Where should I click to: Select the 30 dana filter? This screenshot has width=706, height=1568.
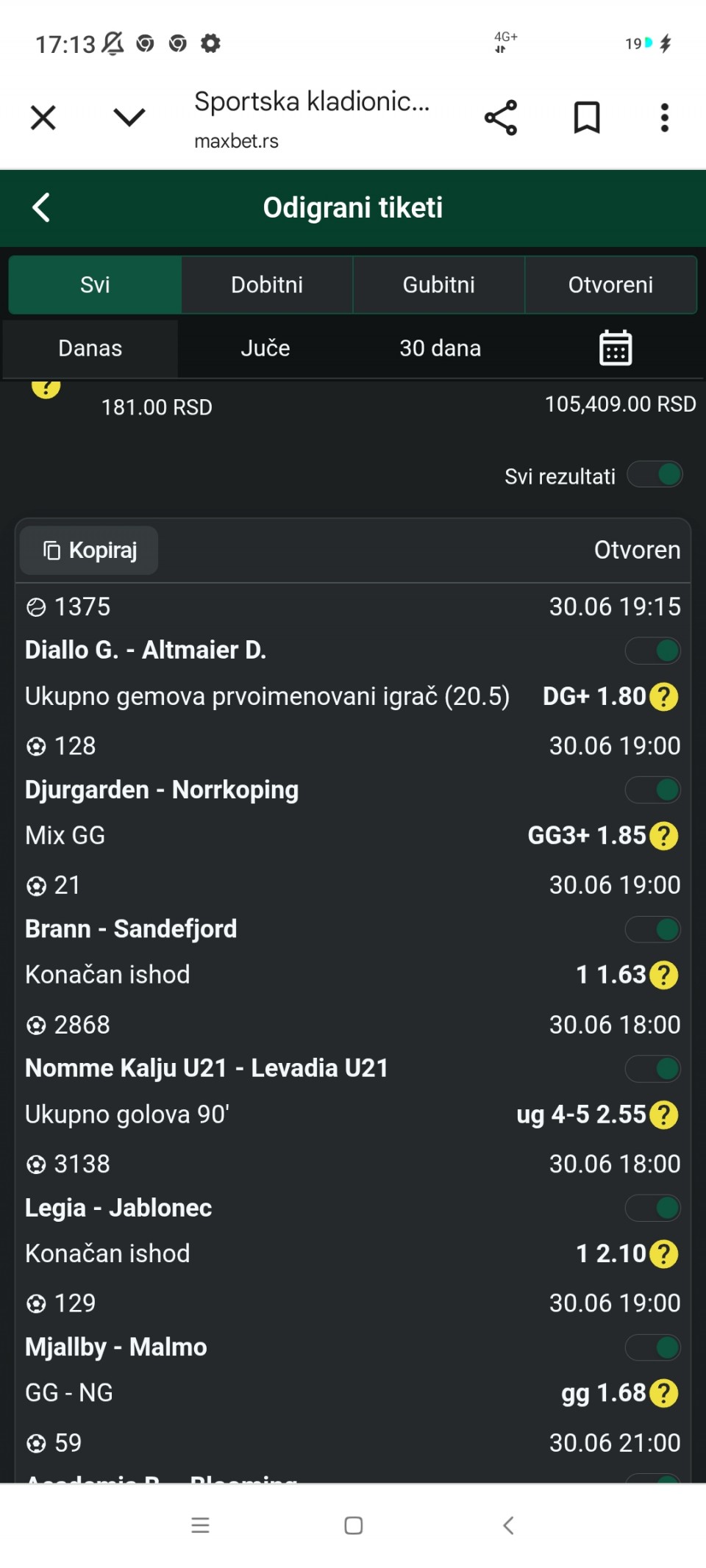tap(440, 348)
